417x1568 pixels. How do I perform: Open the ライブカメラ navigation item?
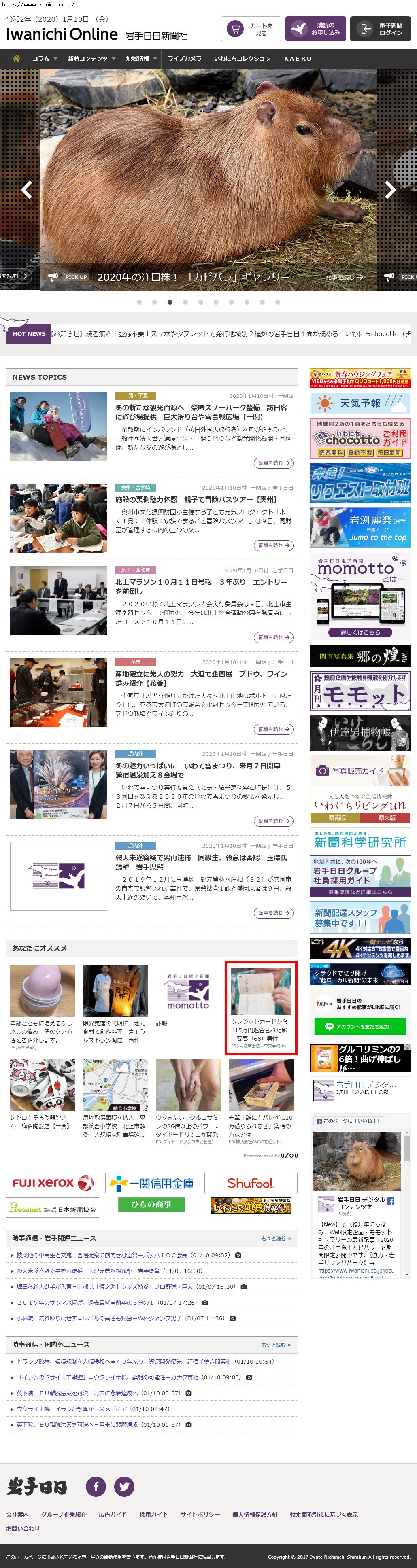pyautogui.click(x=185, y=58)
